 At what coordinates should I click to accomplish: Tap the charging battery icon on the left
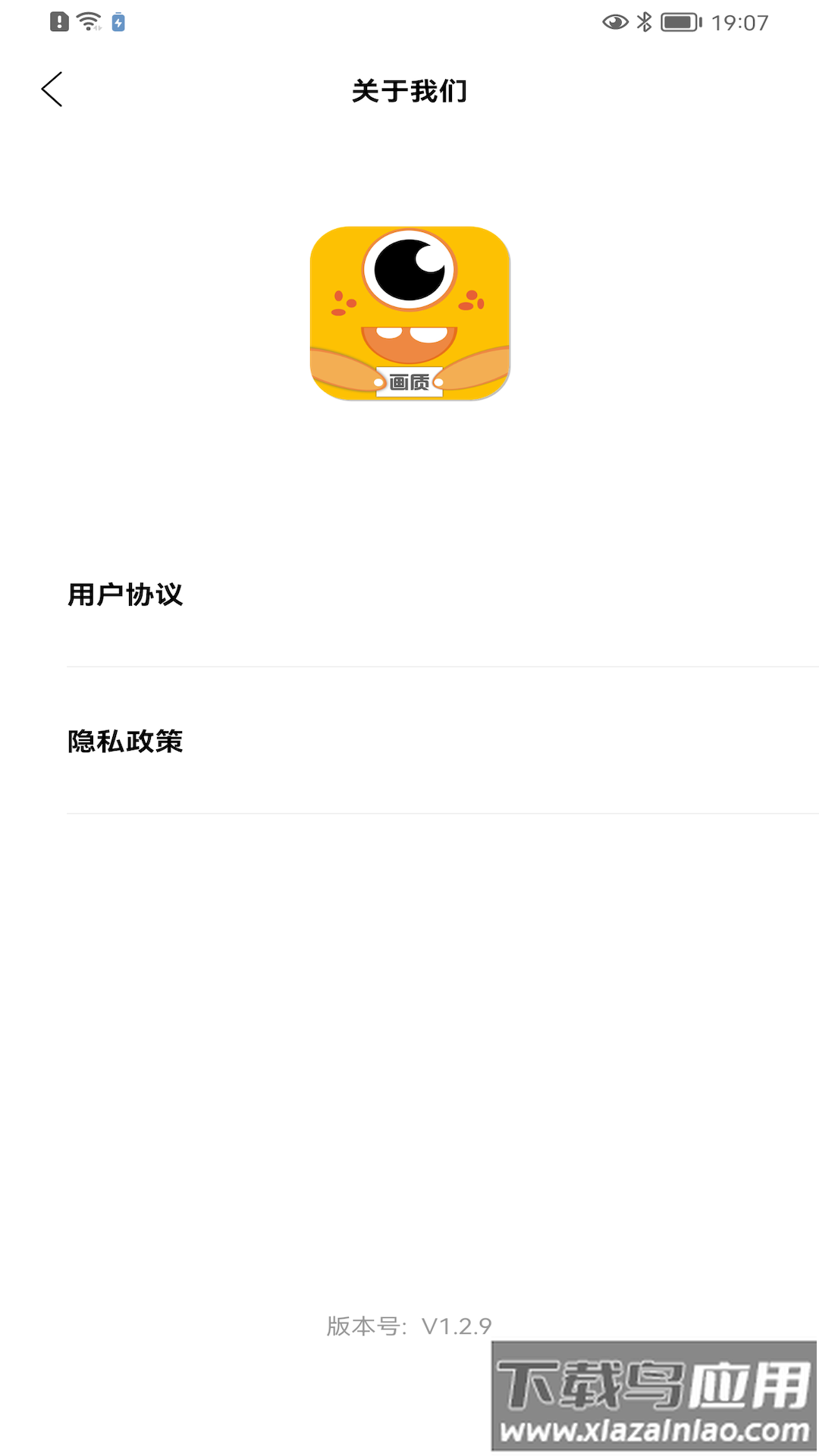(118, 21)
